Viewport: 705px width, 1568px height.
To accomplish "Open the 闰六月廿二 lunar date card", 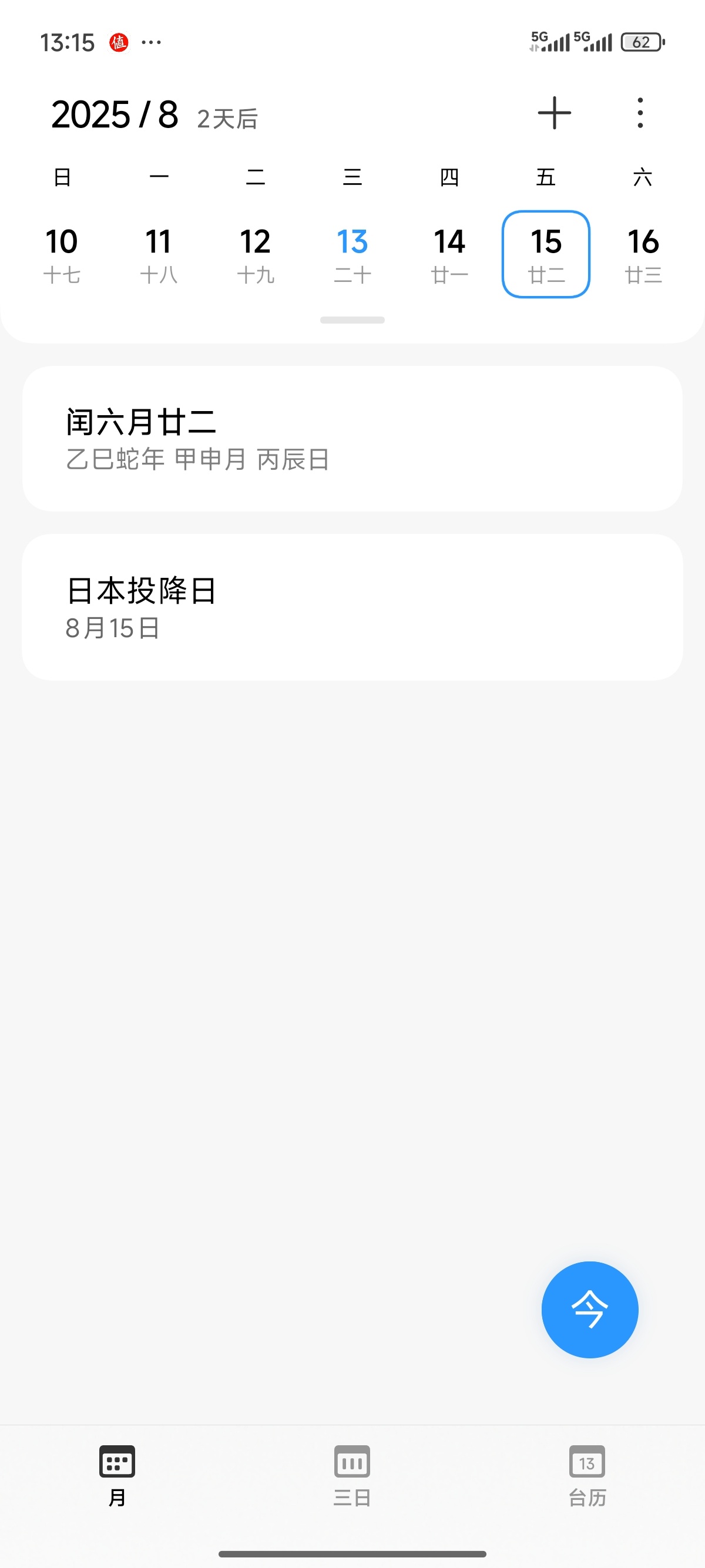I will pos(352,438).
